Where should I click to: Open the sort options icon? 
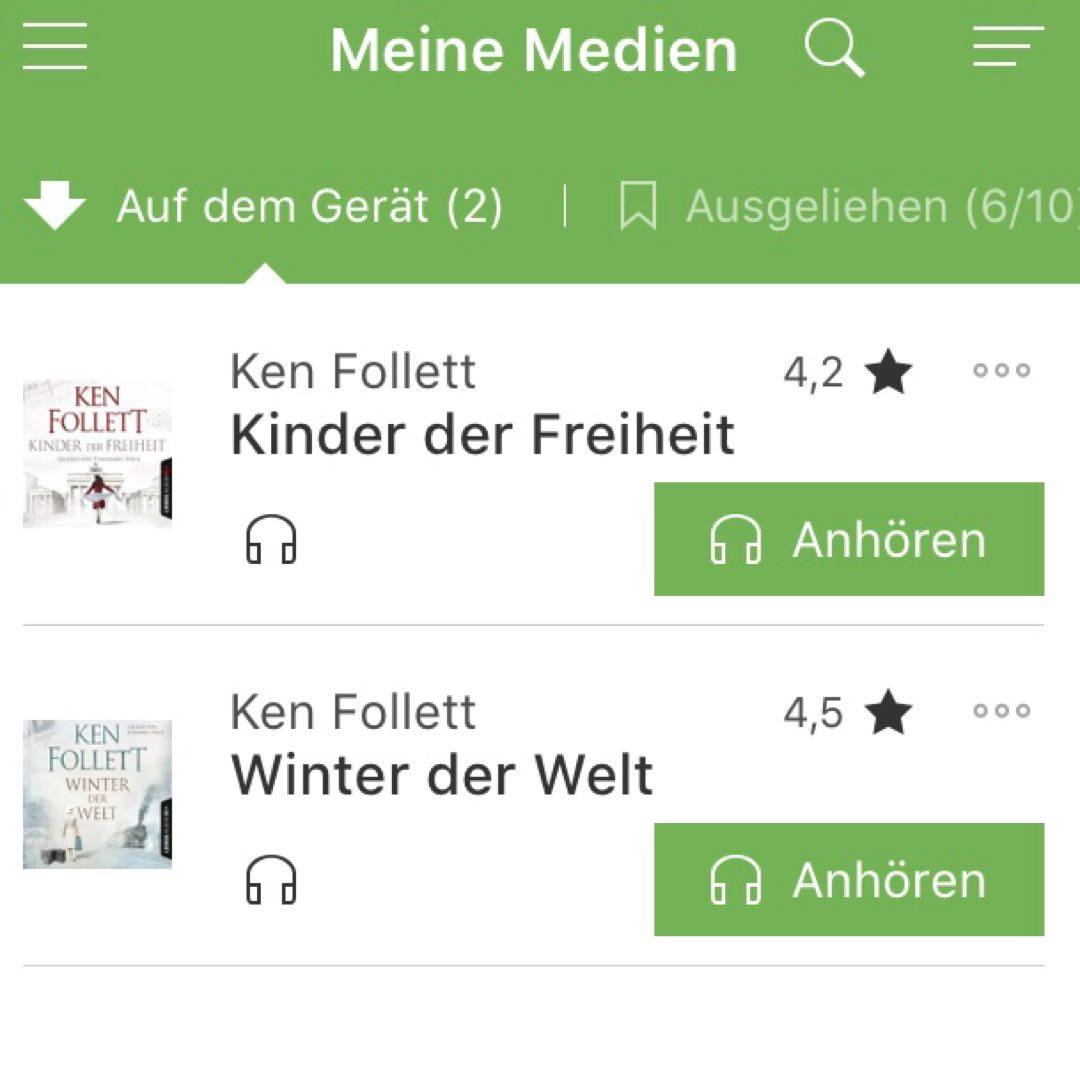(1007, 46)
